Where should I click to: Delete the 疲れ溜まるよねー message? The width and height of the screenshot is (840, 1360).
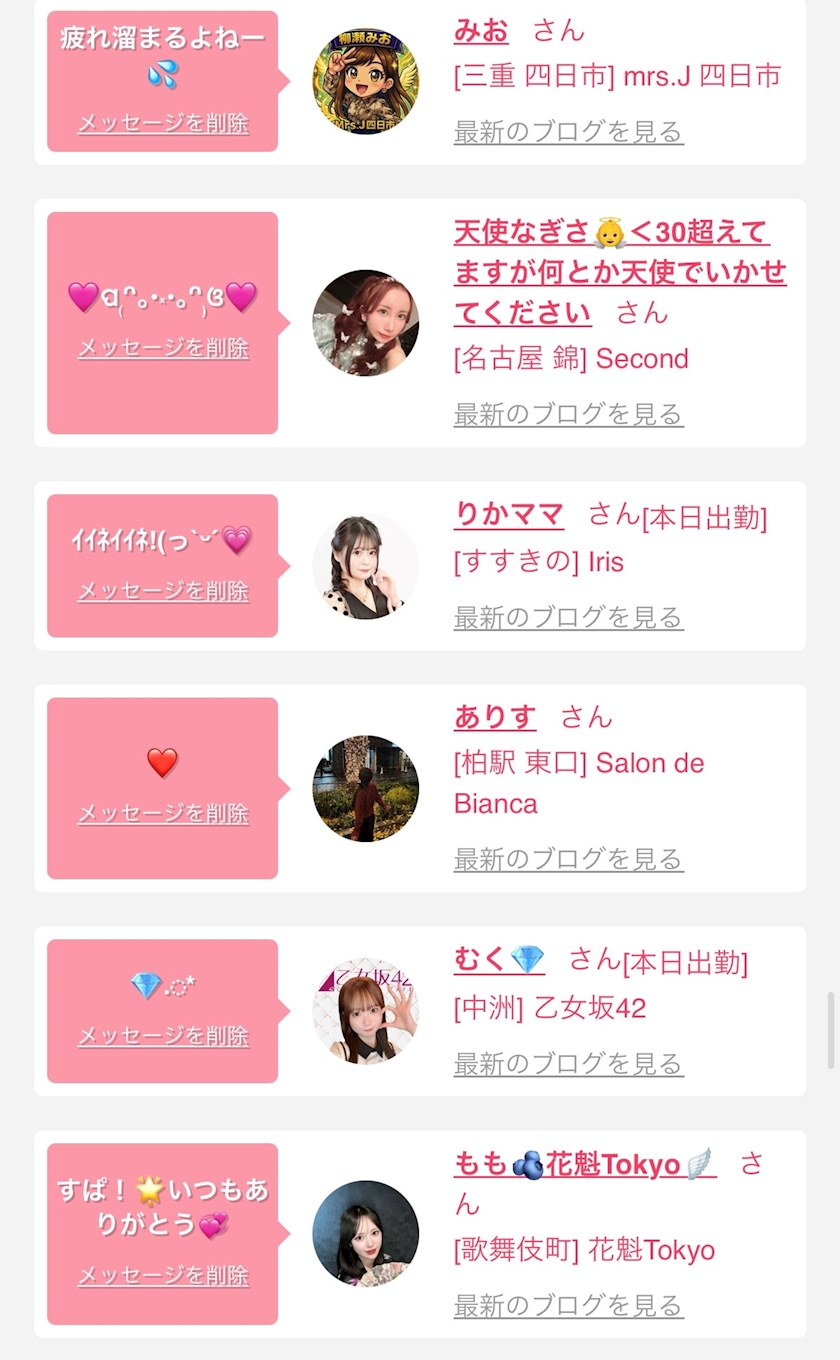point(163,124)
